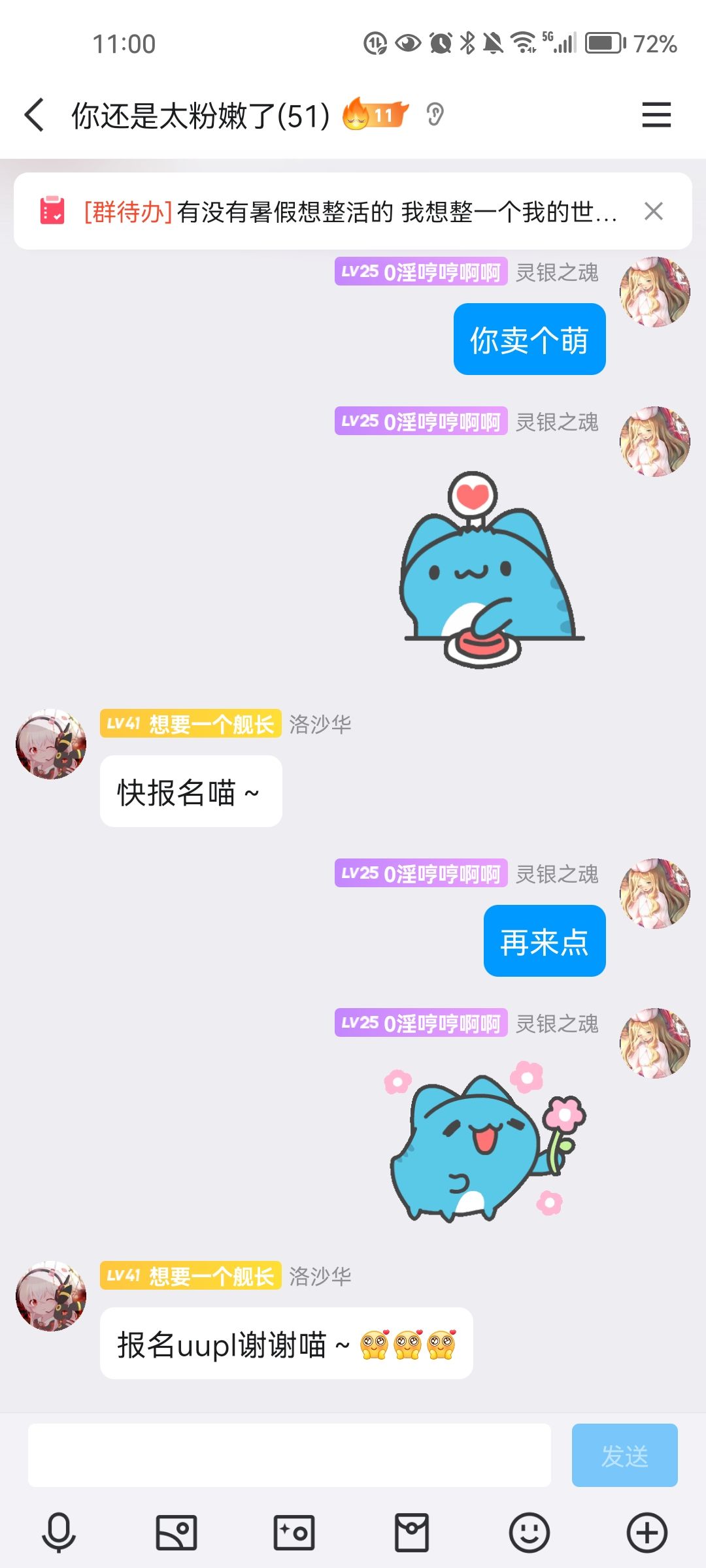Open the flame level 11 badge

click(375, 115)
